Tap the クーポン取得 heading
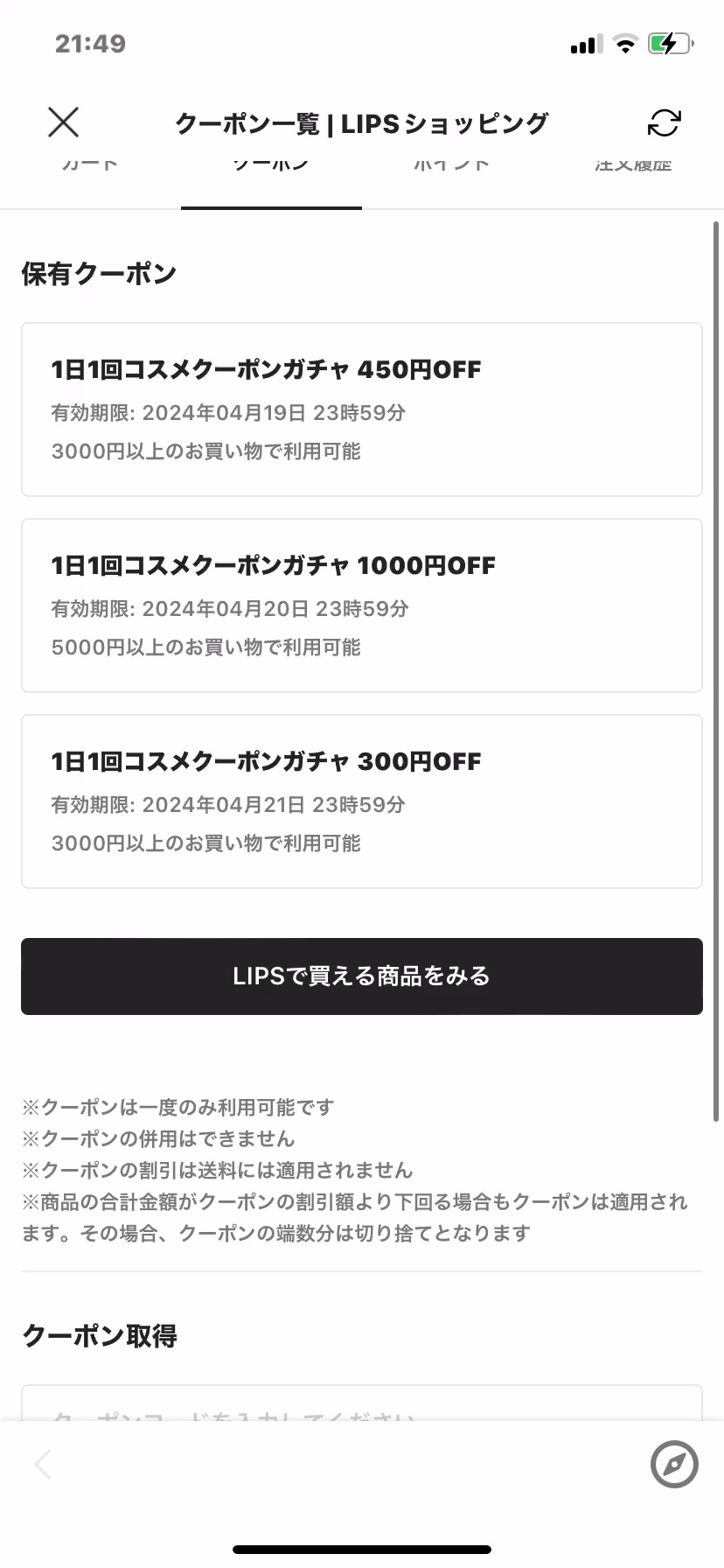 [101, 1336]
